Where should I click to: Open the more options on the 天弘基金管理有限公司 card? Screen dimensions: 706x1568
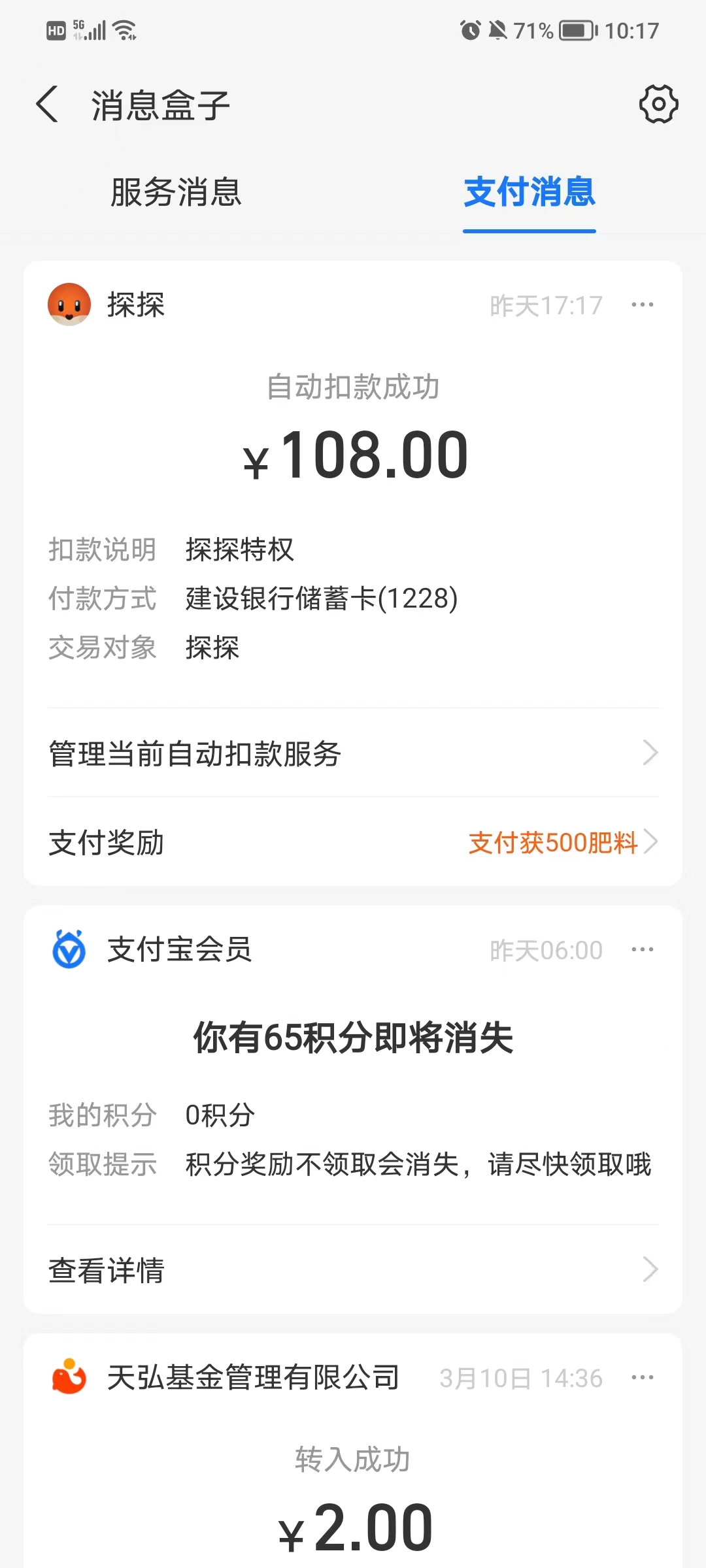pos(642,1378)
